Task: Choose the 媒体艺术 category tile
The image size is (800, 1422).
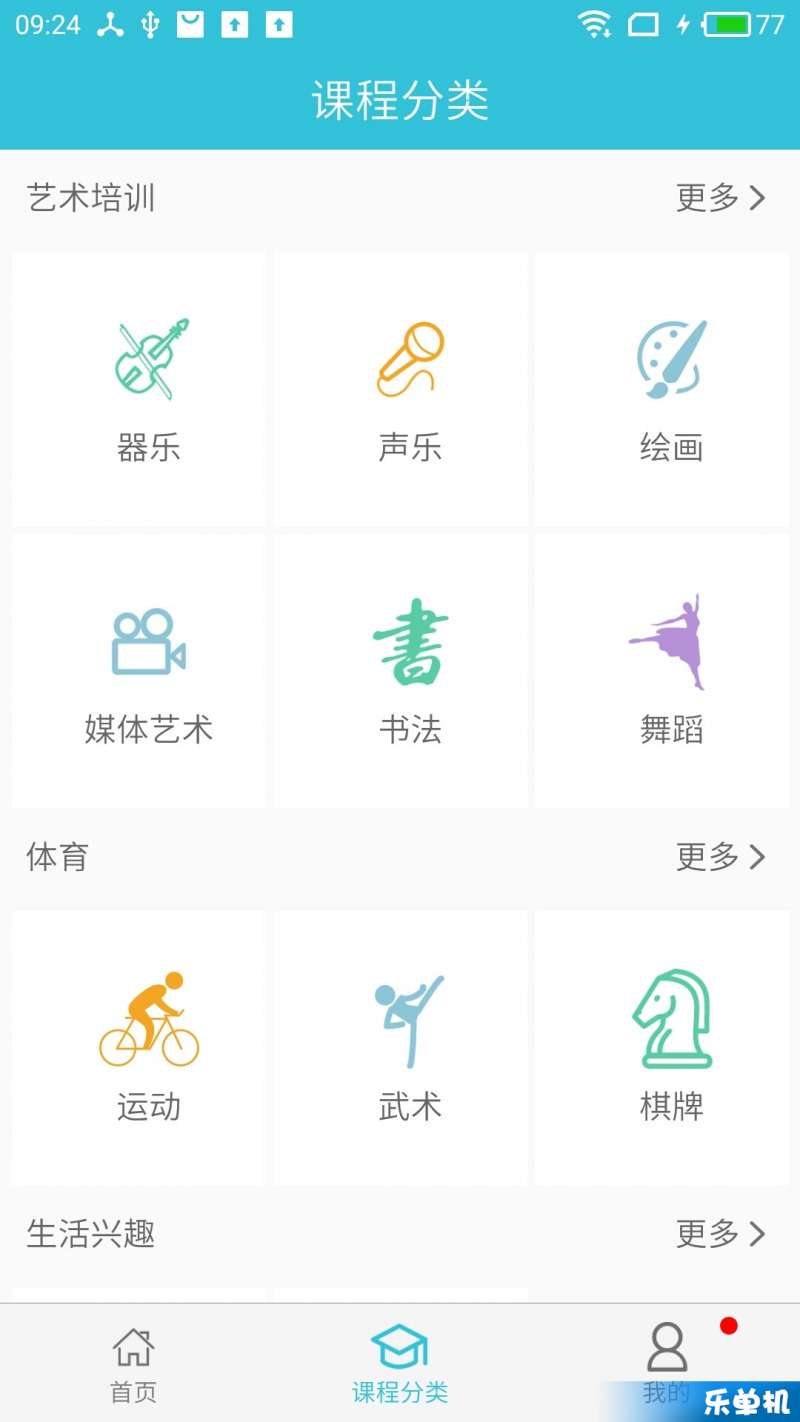Action: tap(139, 671)
